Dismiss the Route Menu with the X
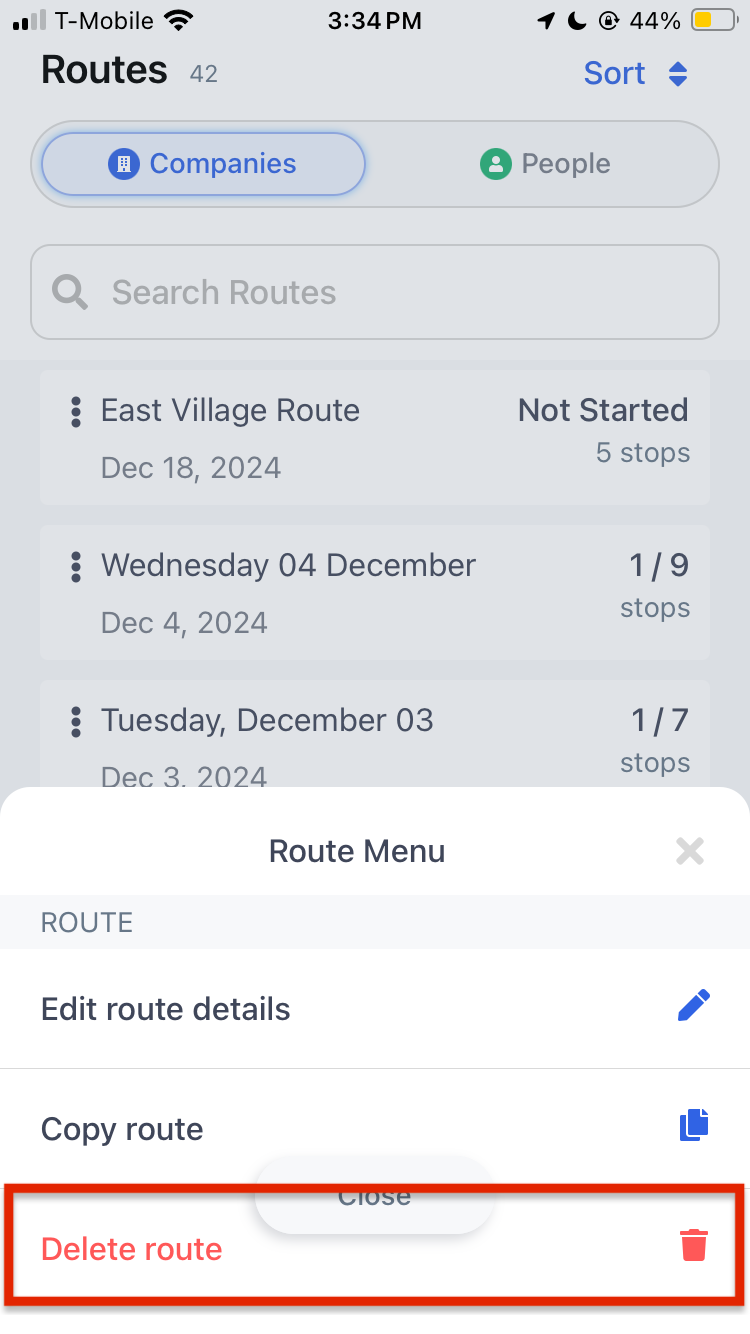The height and width of the screenshot is (1334, 750). coord(690,851)
